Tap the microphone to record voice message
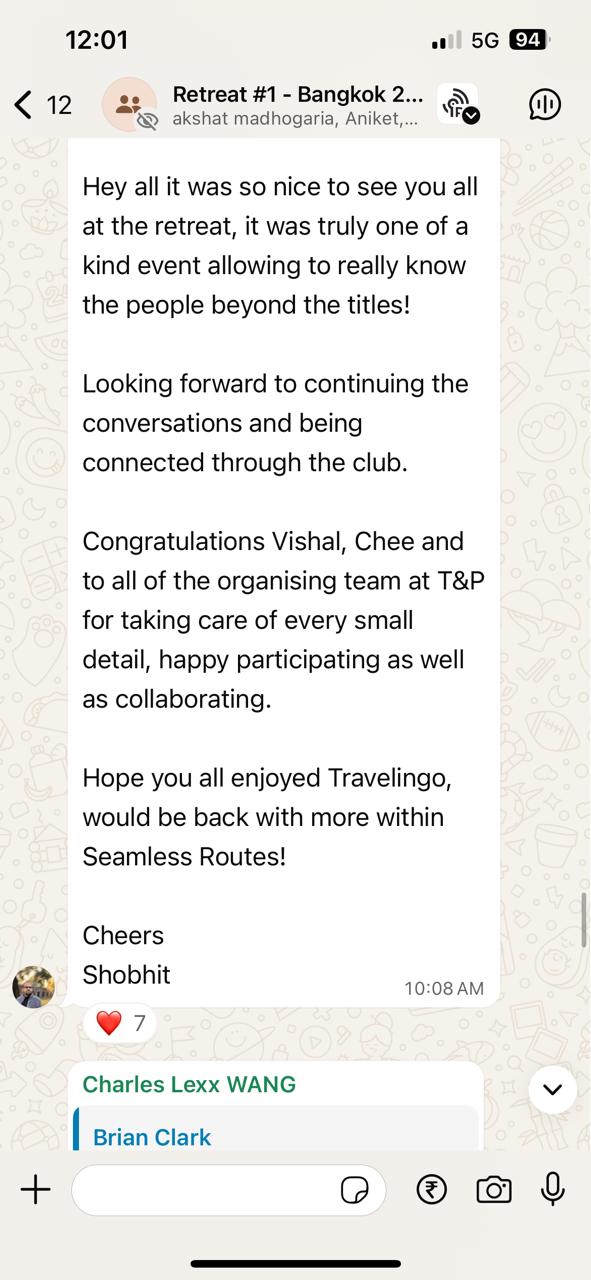 point(552,1189)
